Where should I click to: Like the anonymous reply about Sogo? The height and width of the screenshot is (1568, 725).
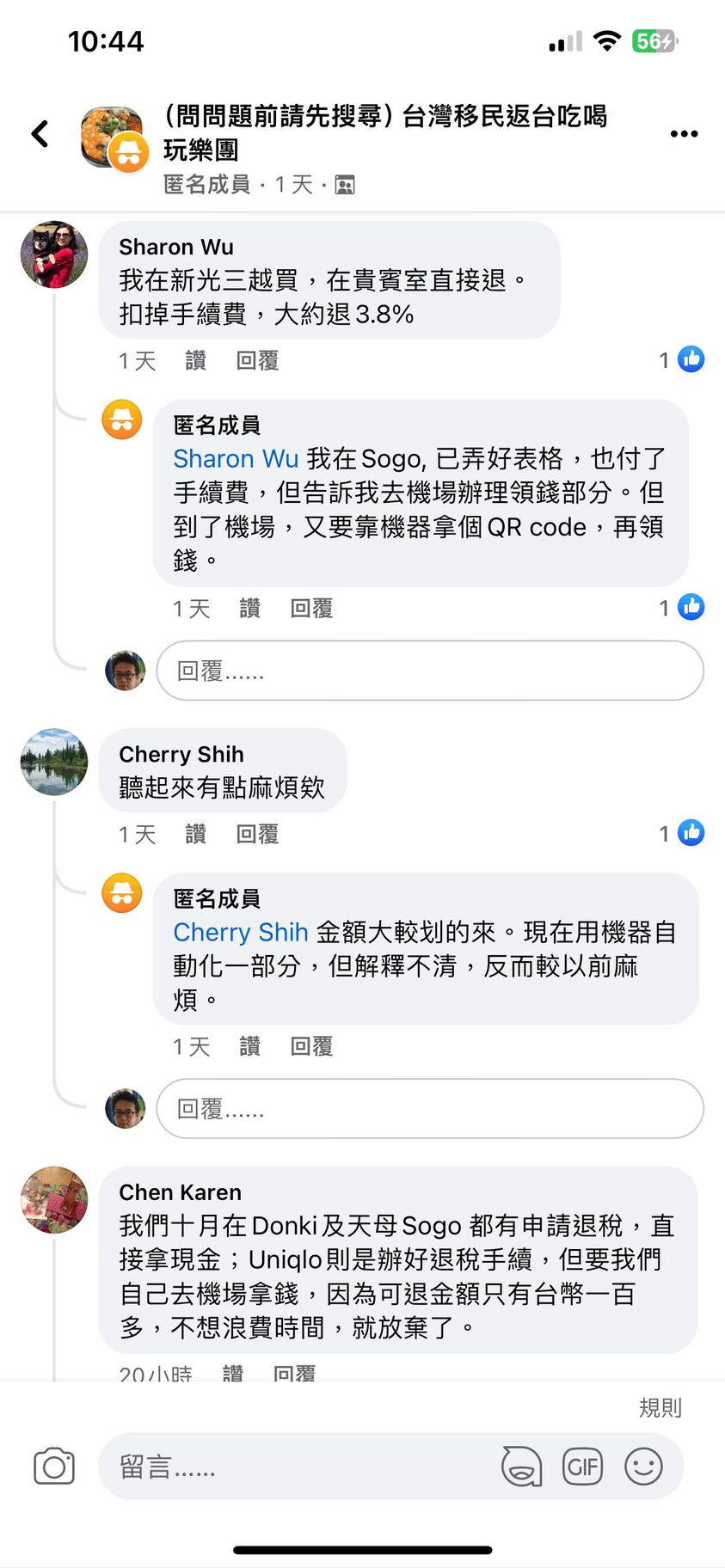249,609
